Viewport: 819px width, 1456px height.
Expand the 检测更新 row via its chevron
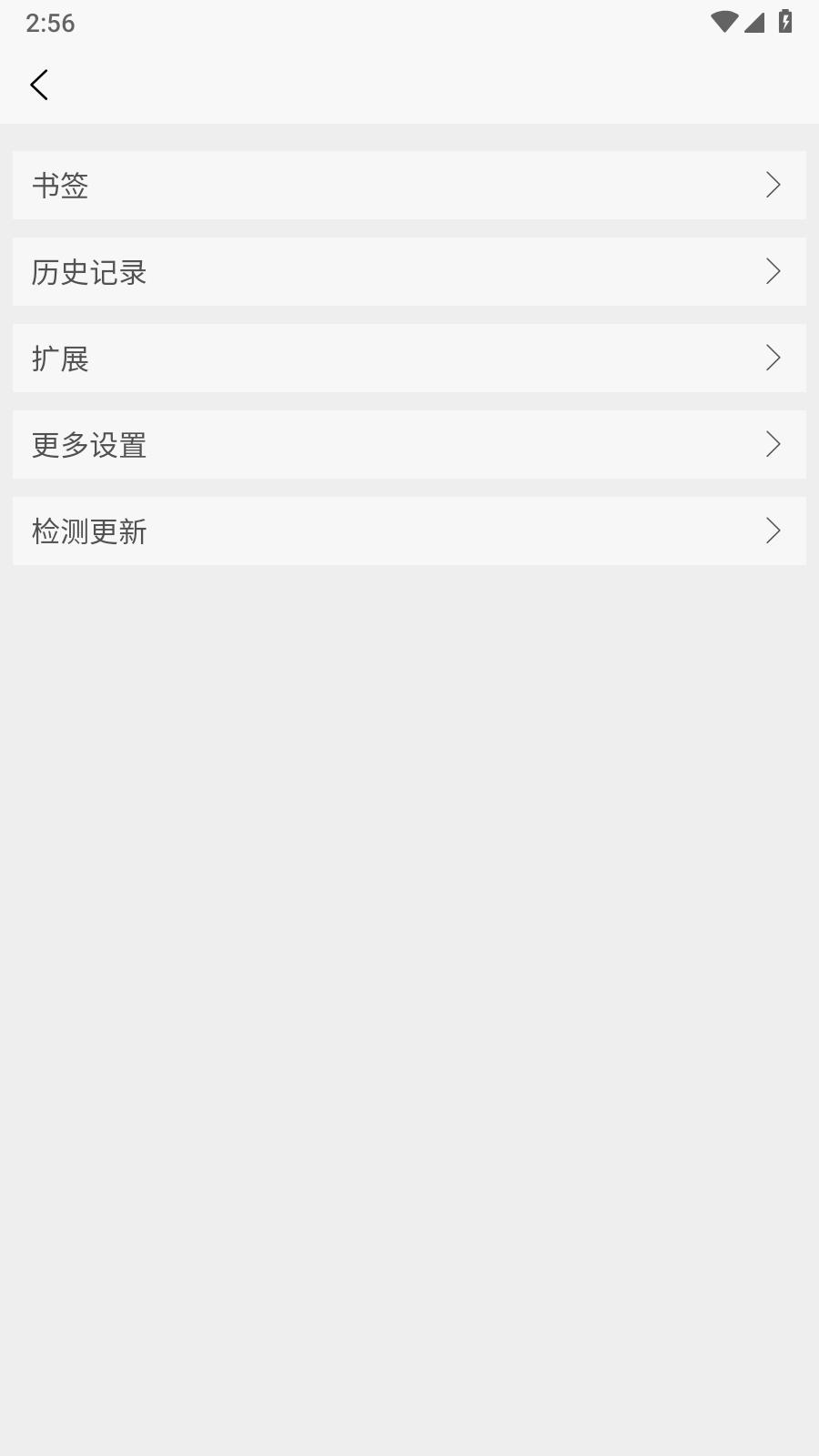click(774, 531)
